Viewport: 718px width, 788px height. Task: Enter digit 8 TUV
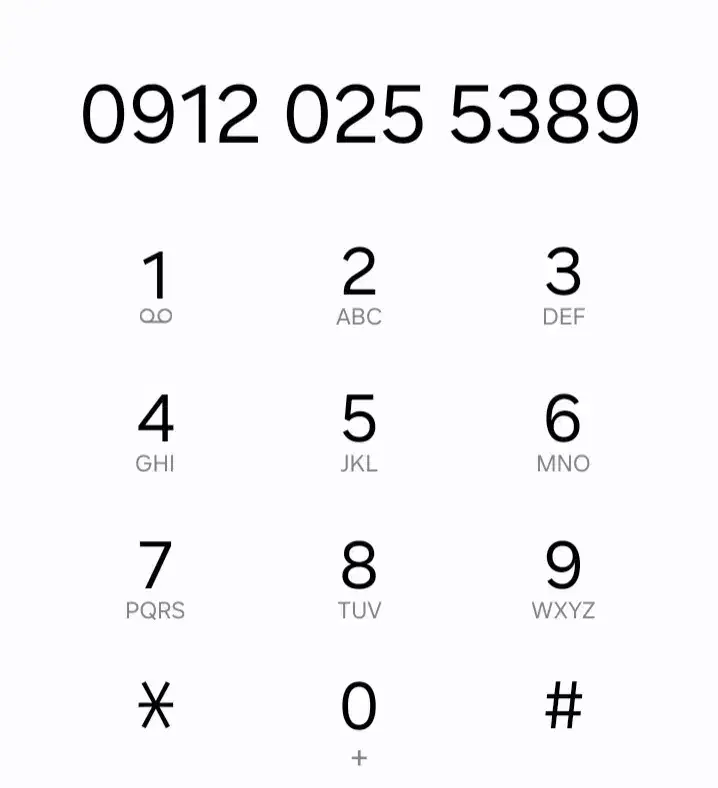coord(359,579)
